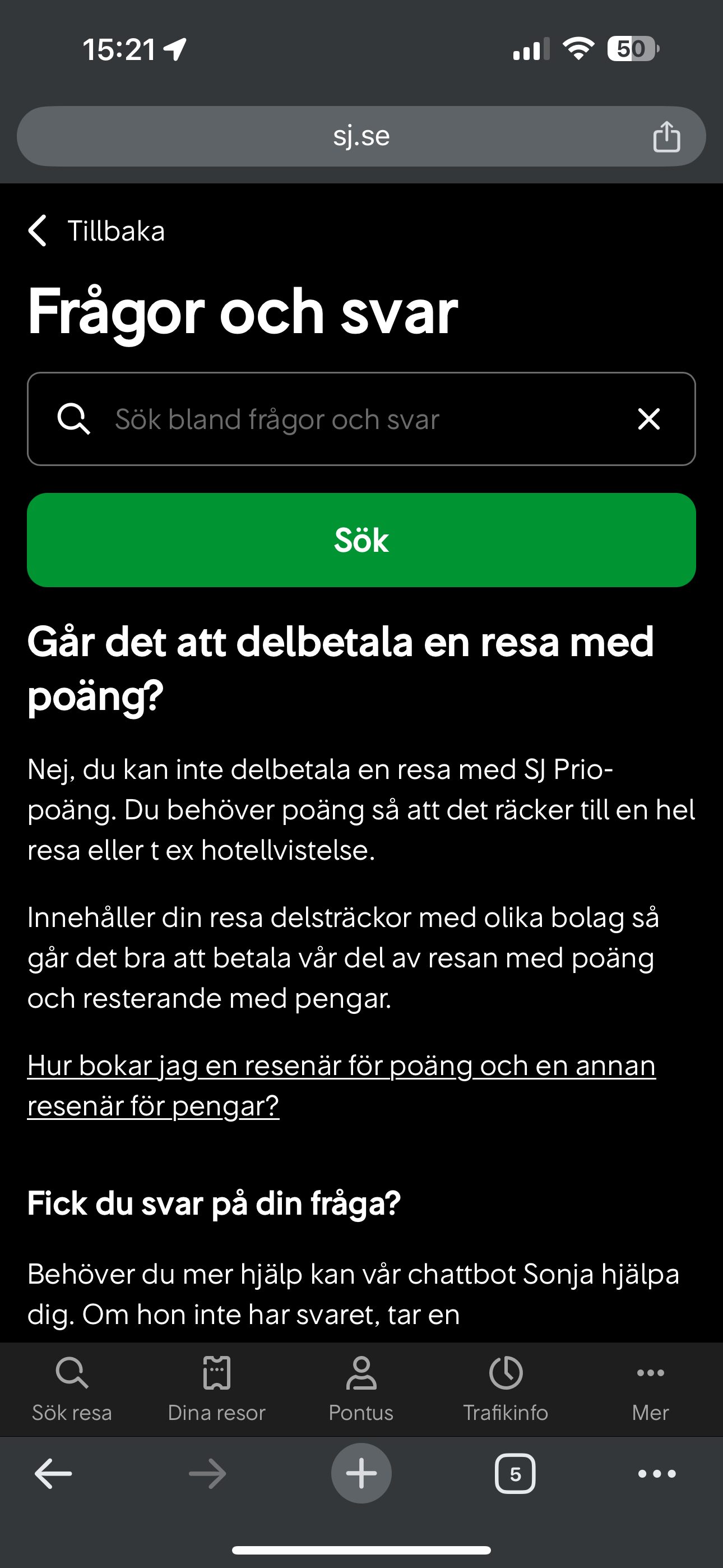View the 5 open browser tabs

(515, 1474)
